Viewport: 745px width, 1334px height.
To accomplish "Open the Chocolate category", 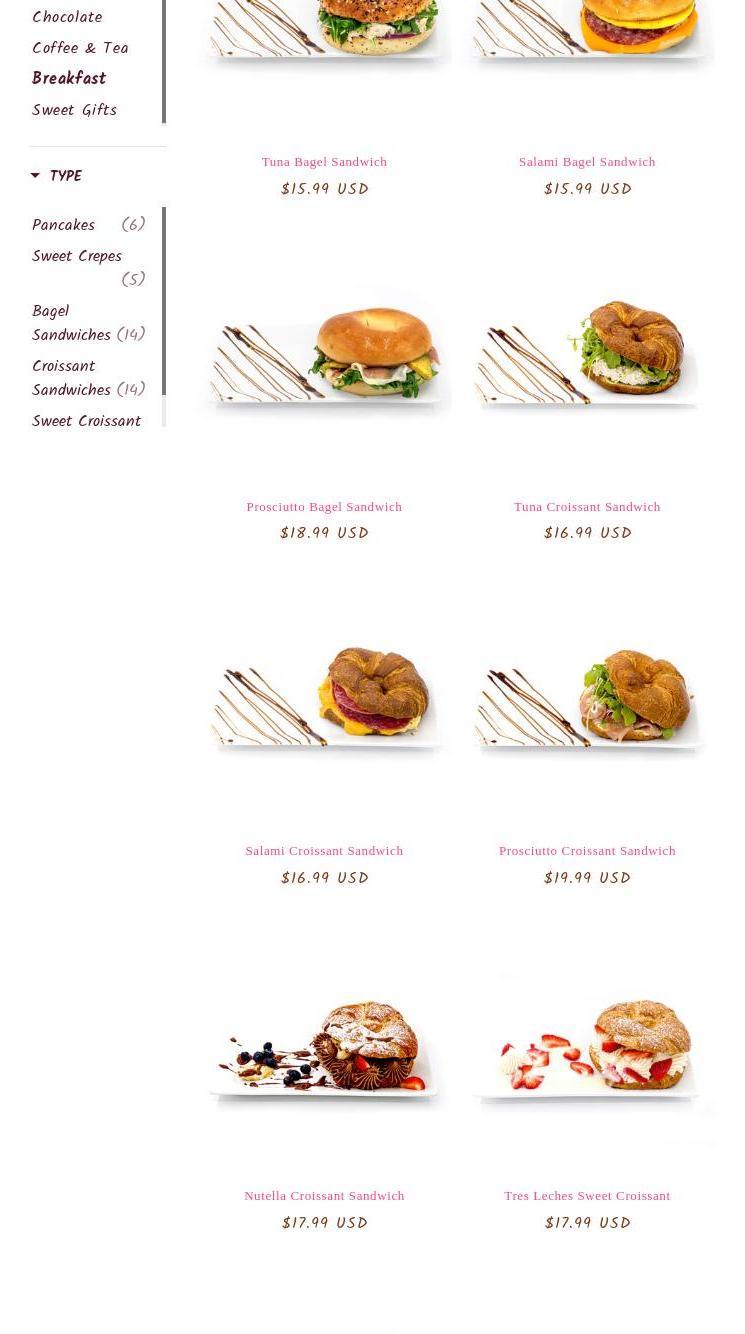I will click(x=67, y=18).
